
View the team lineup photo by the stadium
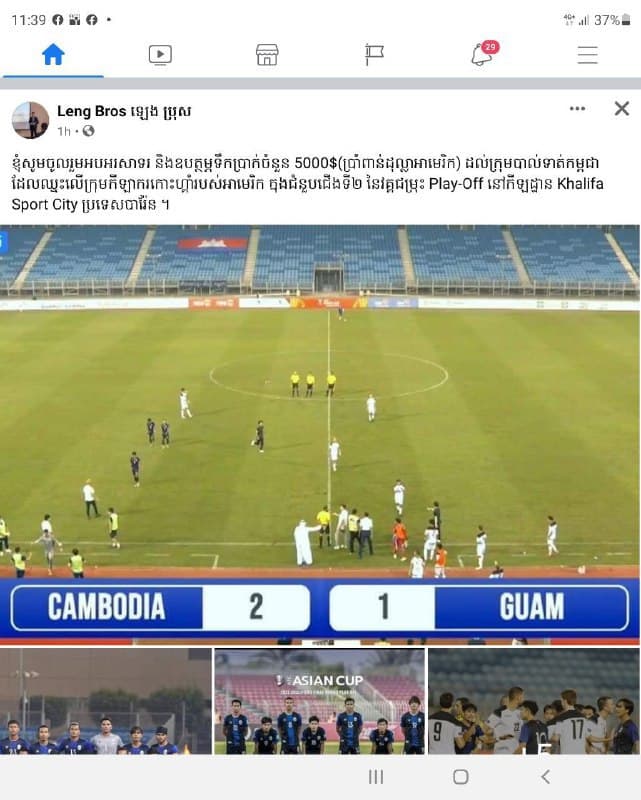point(105,700)
